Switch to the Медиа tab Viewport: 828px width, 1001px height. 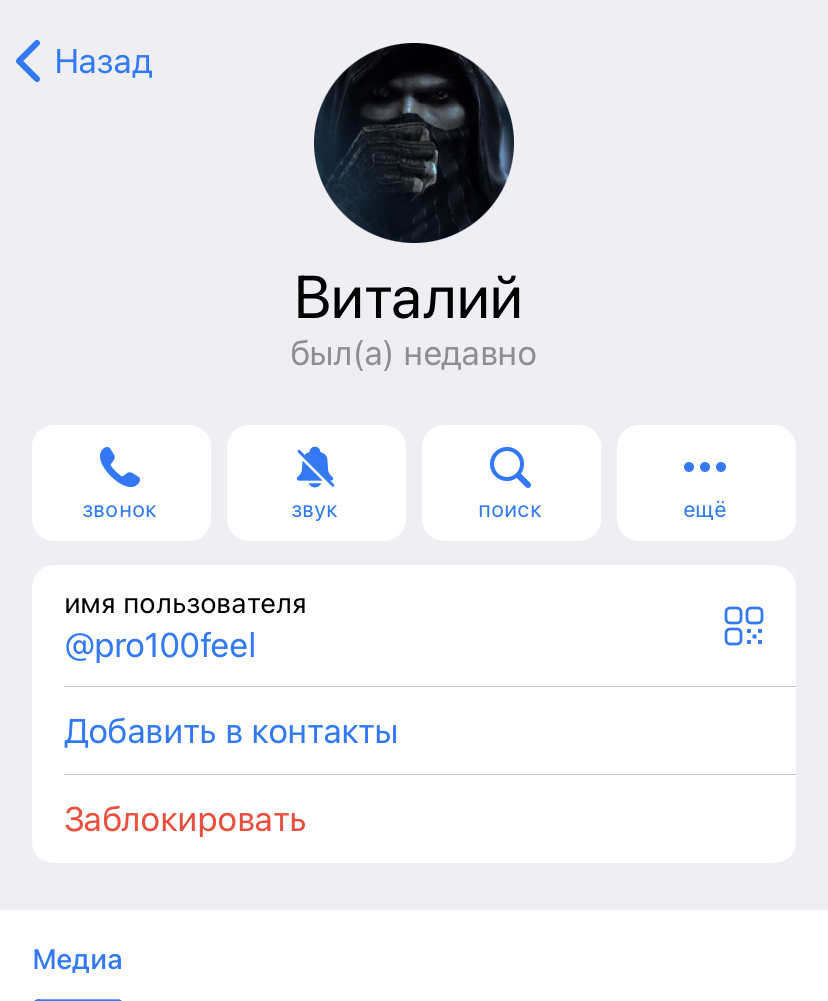coord(78,961)
